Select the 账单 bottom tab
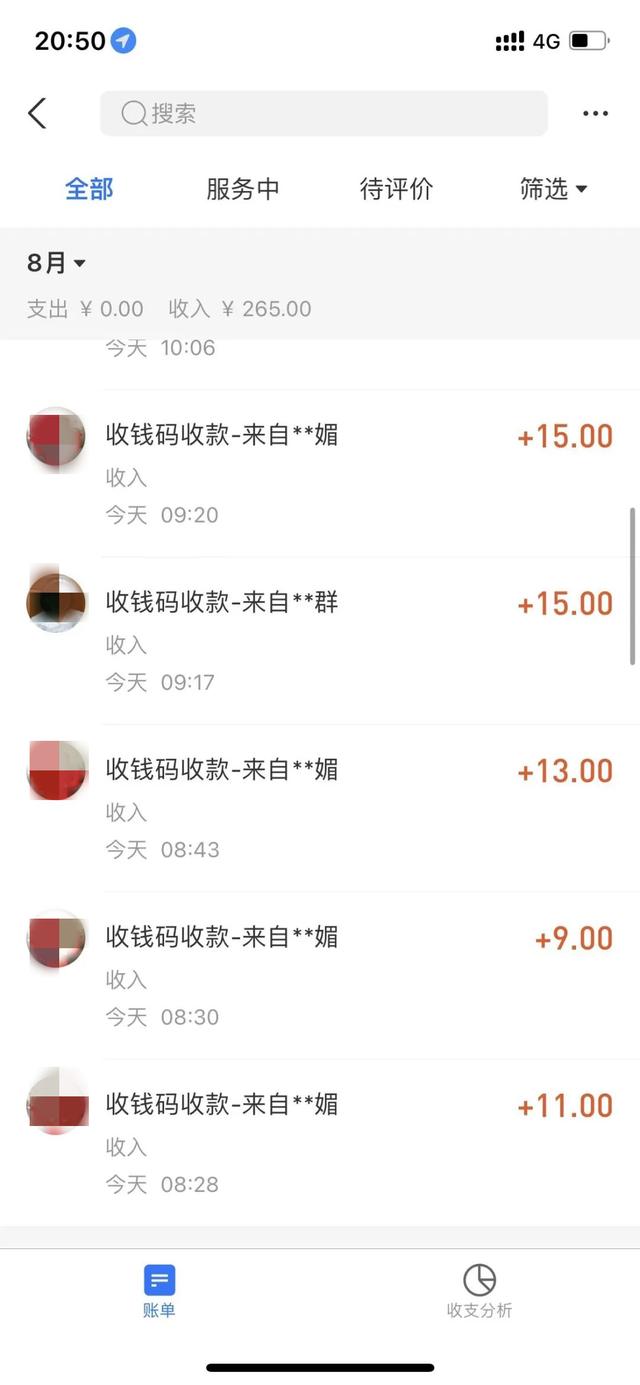 pos(159,1290)
